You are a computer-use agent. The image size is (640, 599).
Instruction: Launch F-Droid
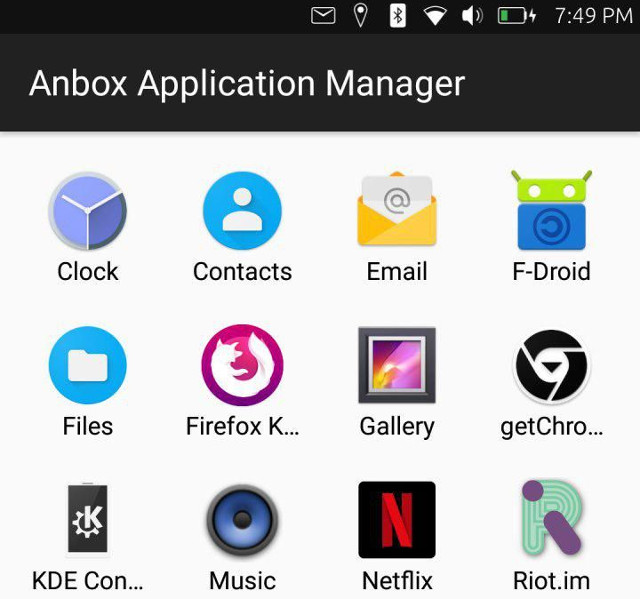551,211
